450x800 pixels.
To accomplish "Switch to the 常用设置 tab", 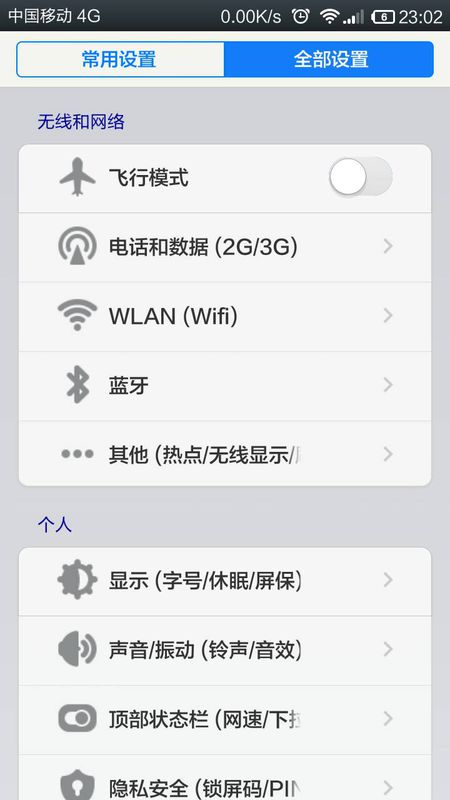I will (120, 60).
